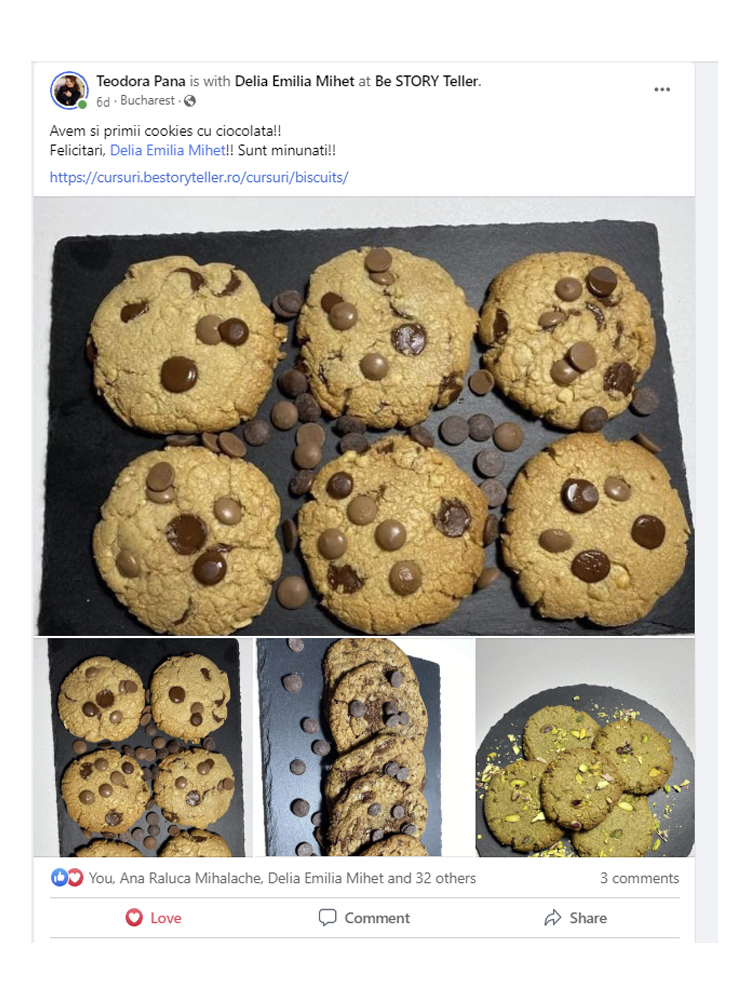The height and width of the screenshot is (1004, 750).
Task: Open the post timestamp 6d
Action: pos(103,101)
